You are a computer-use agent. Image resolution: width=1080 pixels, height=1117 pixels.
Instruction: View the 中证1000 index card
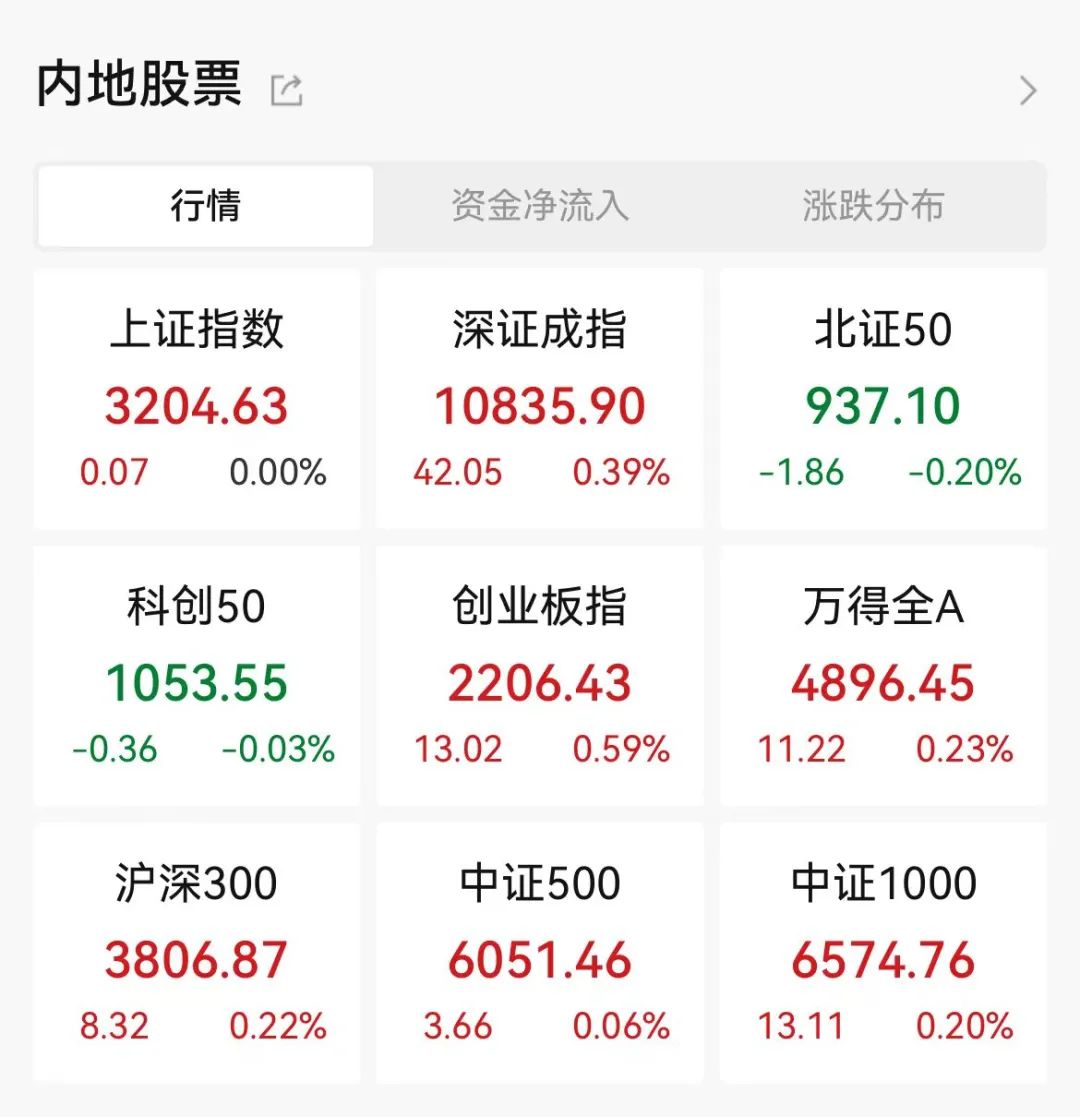(883, 953)
